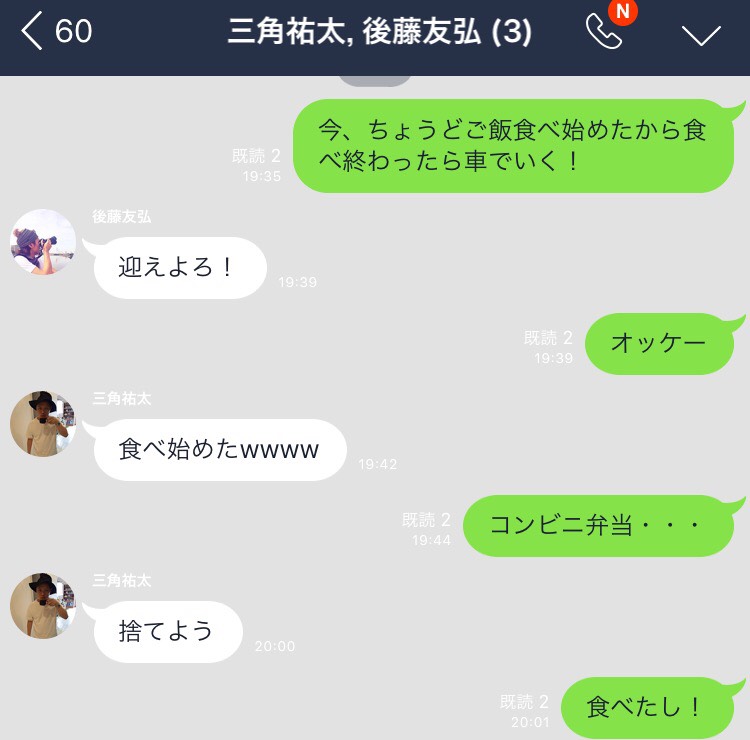Start a group voice call

pos(604,32)
